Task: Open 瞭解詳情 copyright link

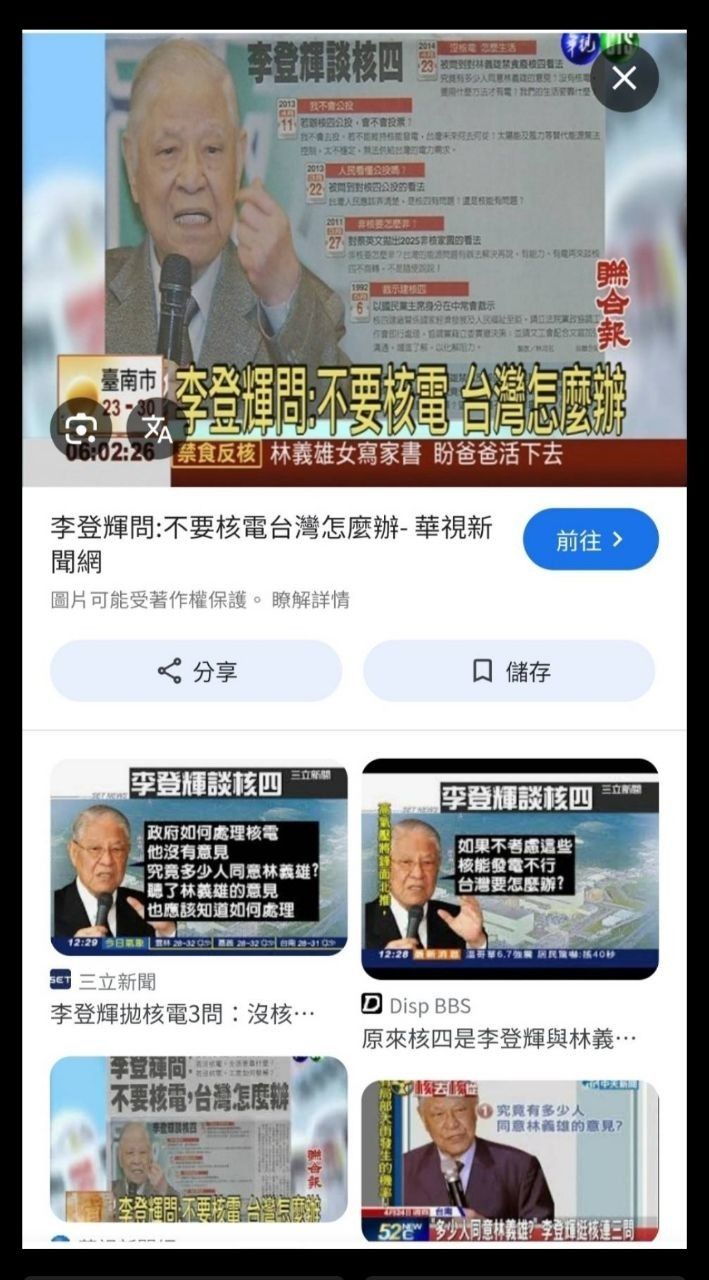Action: click(311, 600)
